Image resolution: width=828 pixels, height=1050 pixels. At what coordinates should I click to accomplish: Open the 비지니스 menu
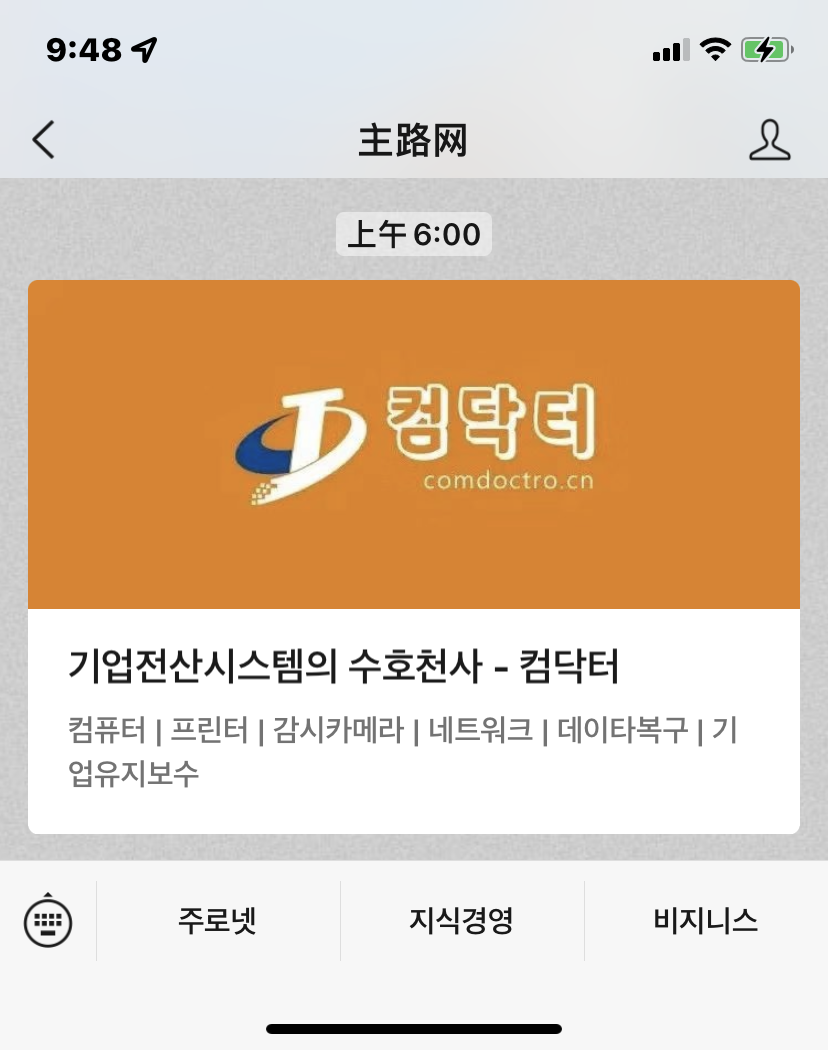(705, 921)
